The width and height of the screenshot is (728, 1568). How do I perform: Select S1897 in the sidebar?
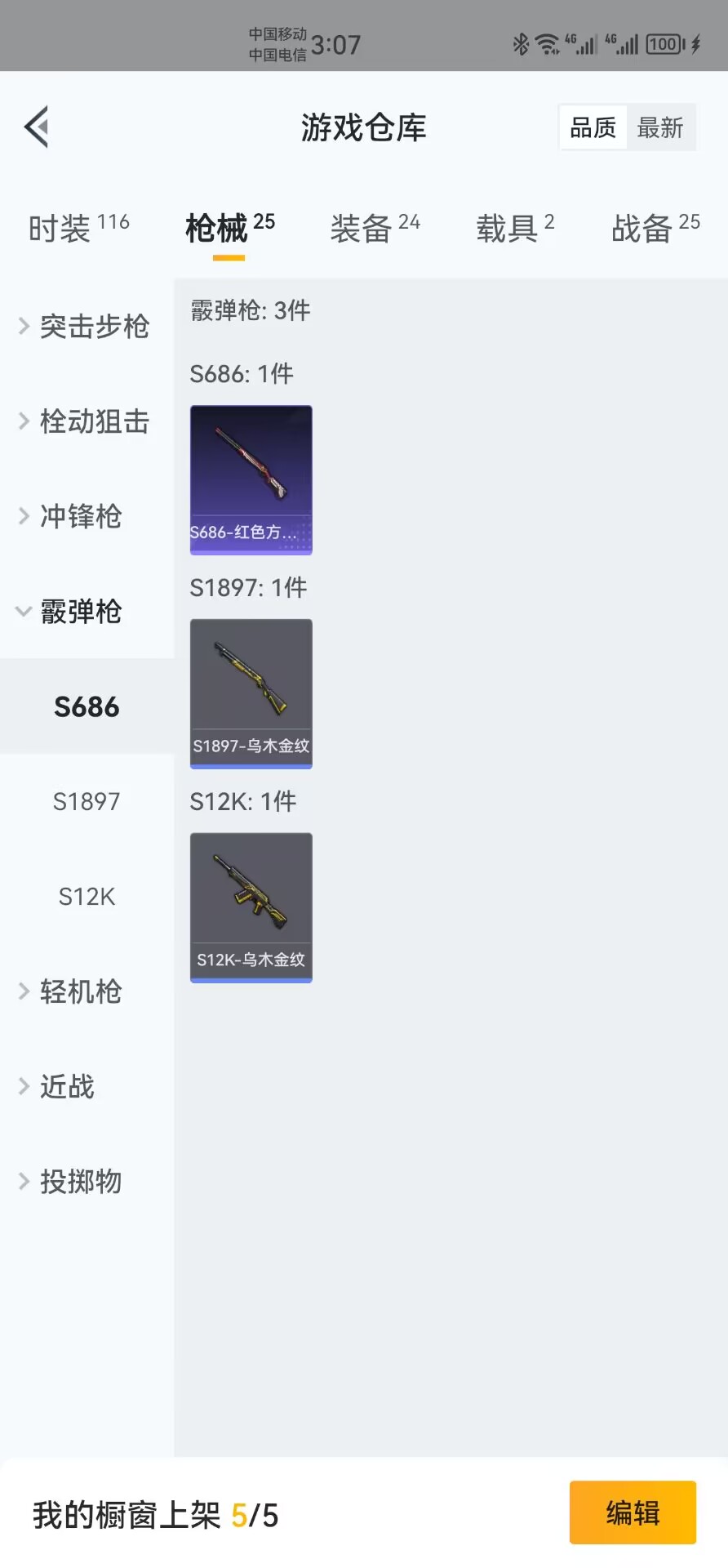(x=87, y=801)
